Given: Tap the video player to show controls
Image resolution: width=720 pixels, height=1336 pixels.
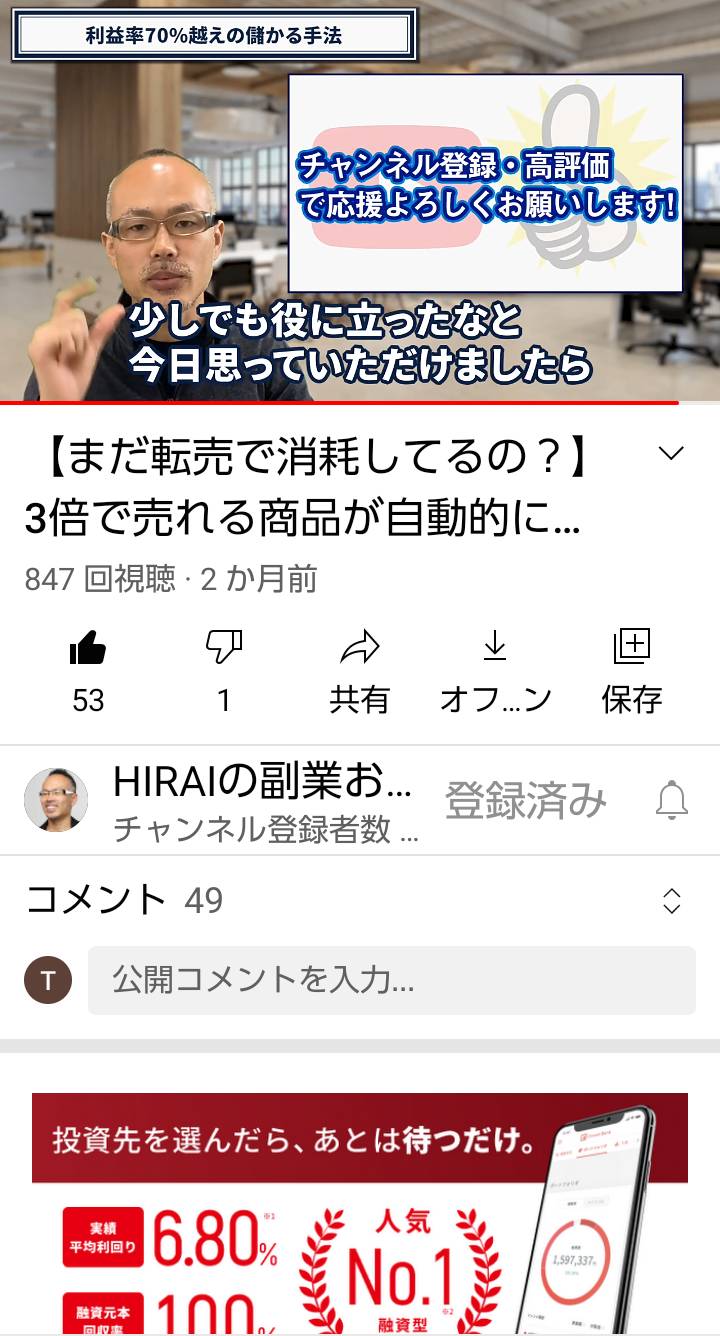Looking at the screenshot, I should tap(360, 200).
